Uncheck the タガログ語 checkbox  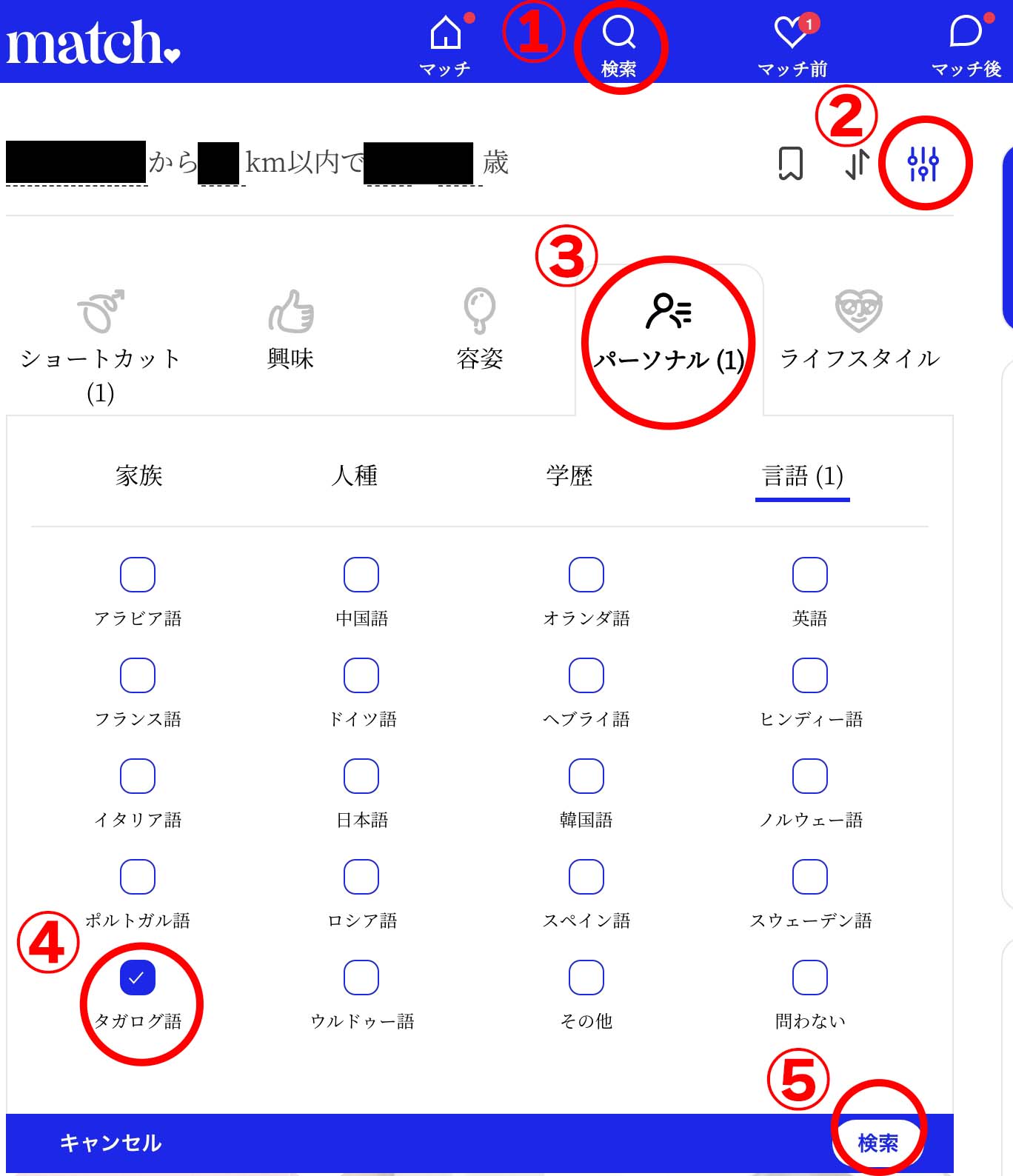(138, 978)
